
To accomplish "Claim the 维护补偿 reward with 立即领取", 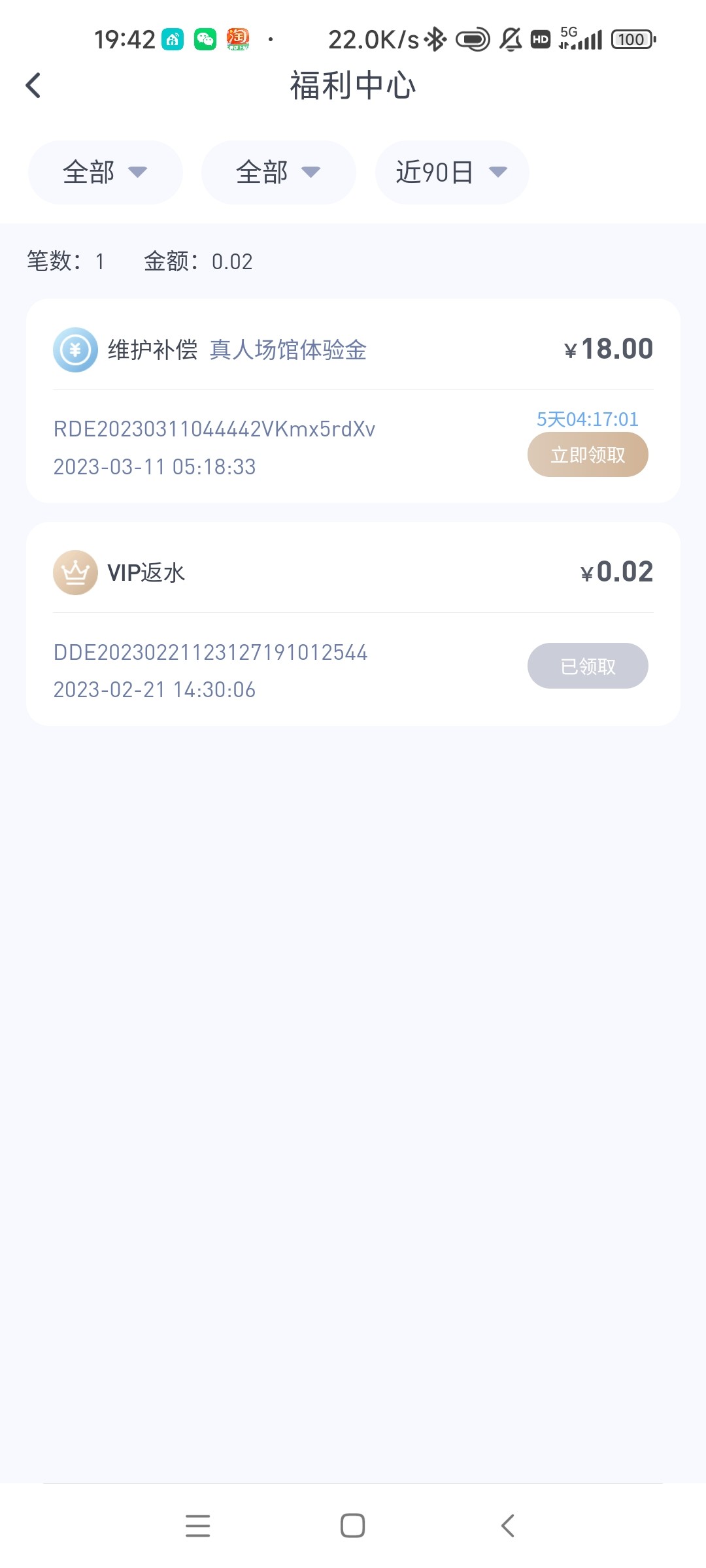I will [x=587, y=455].
